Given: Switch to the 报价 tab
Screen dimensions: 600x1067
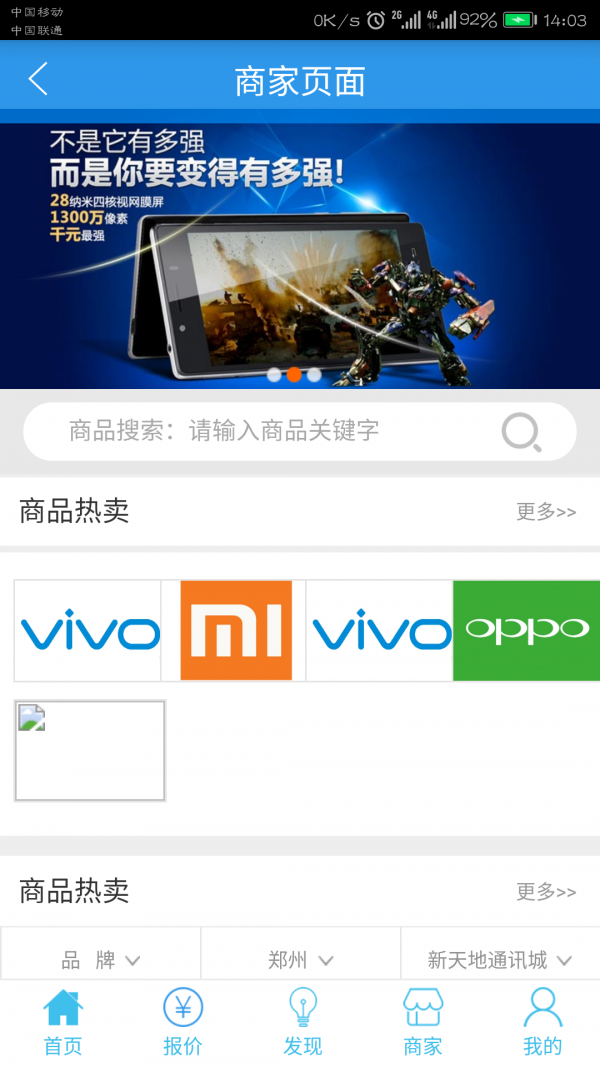Looking at the screenshot, I should pyautogui.click(x=183, y=1022).
